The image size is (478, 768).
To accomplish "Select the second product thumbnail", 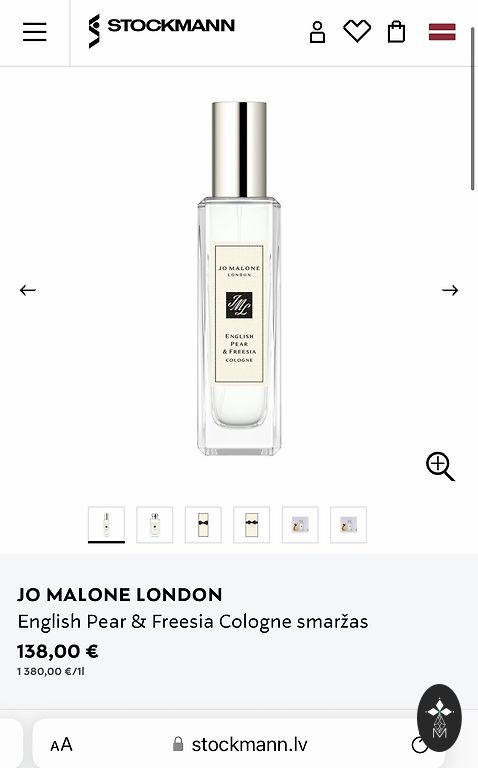I will coord(155,525).
